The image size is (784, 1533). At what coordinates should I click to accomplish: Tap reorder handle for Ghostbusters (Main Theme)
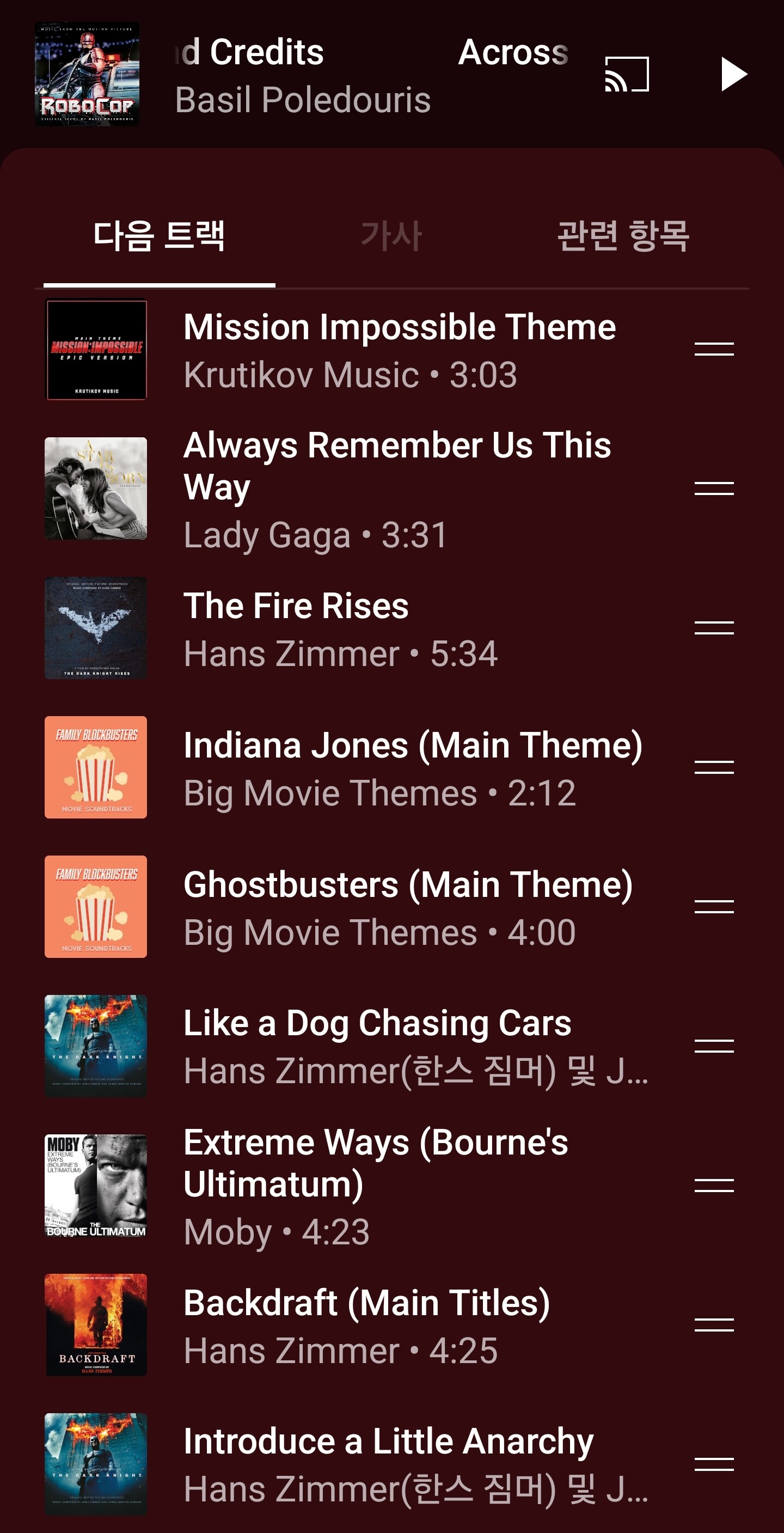(x=714, y=907)
